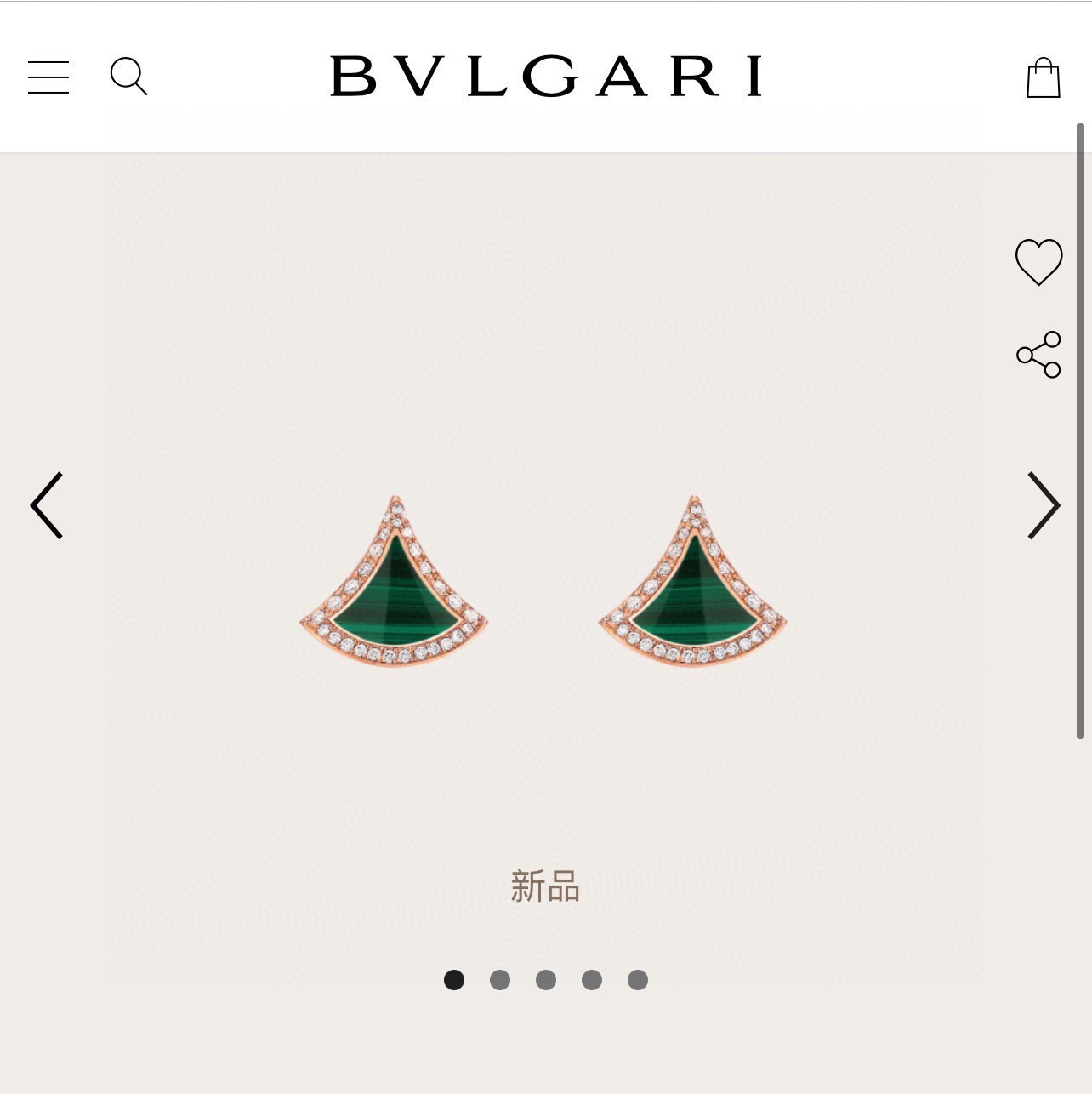Share this malachite earrings product
The image size is (1092, 1094).
1038,355
